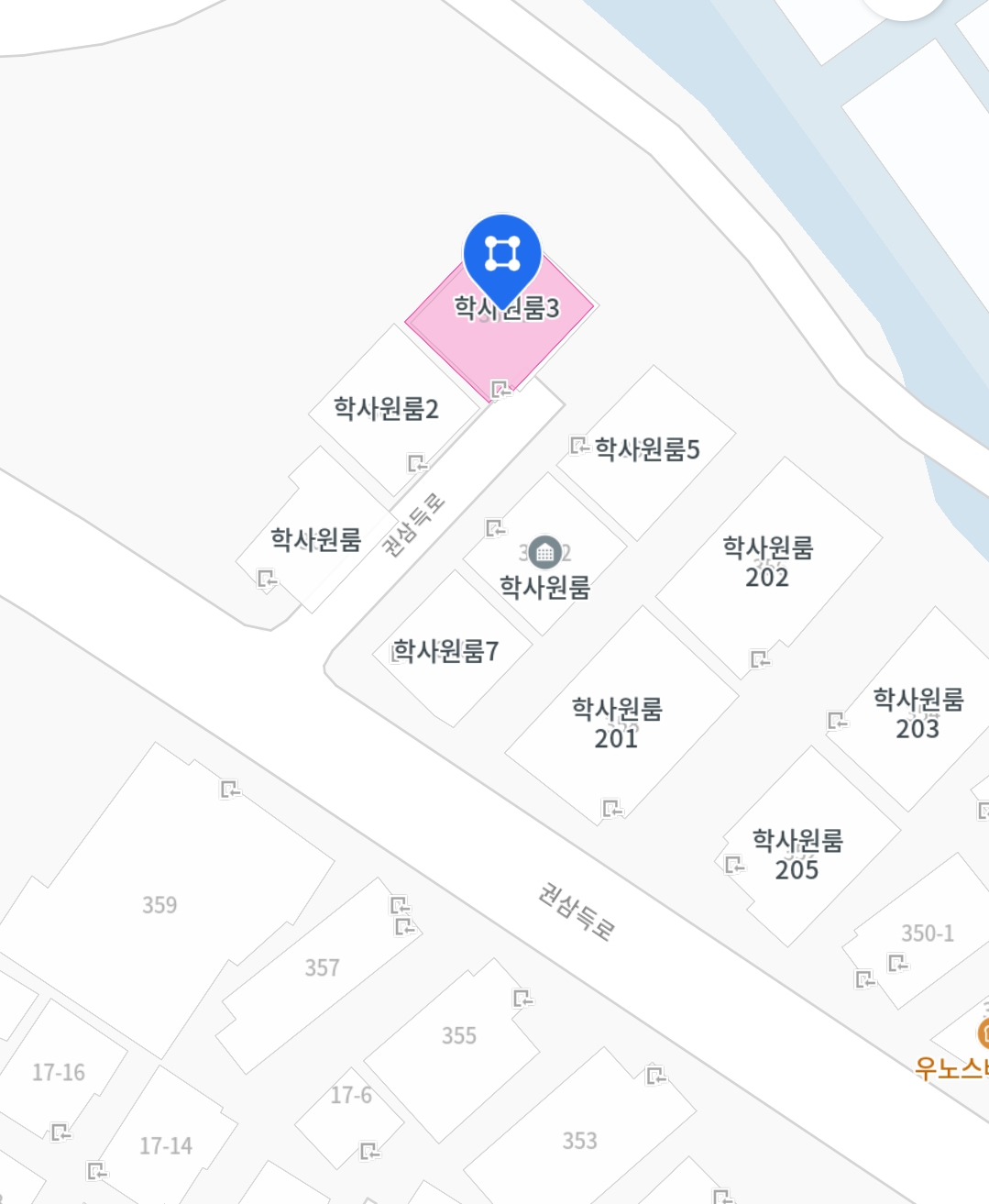989x1204 pixels.
Task: Select the 학사원룸 201 place label
Action: click(x=617, y=723)
